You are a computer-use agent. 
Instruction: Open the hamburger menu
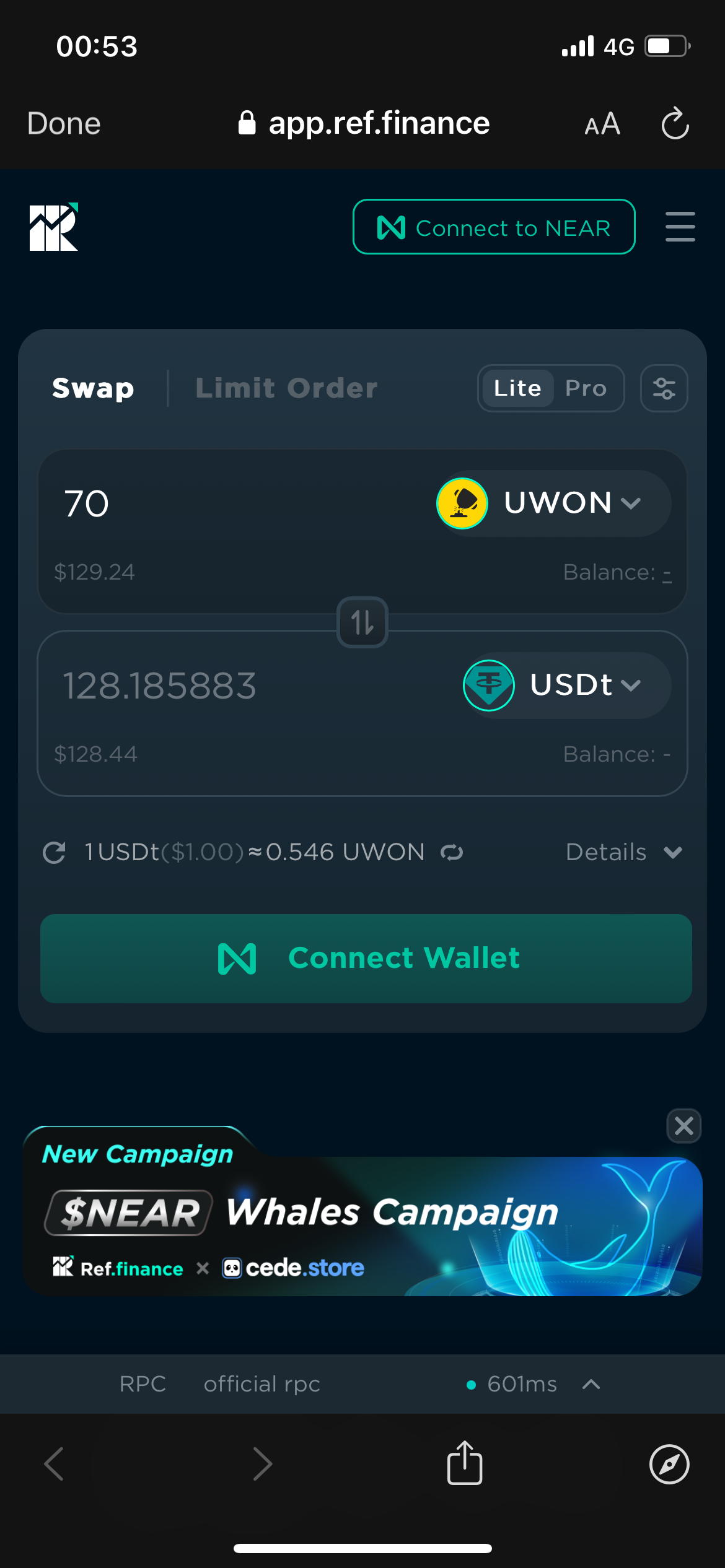coord(680,227)
